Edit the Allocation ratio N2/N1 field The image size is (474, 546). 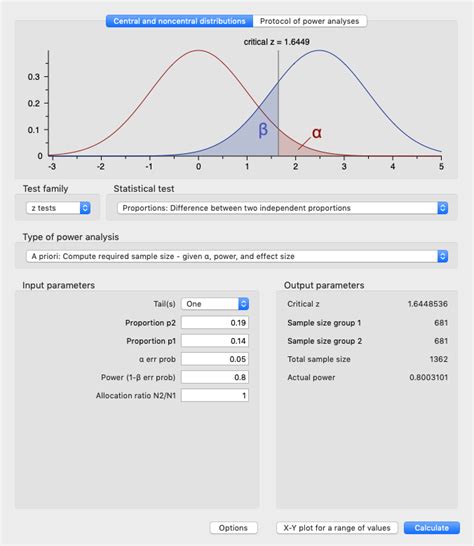[215, 396]
